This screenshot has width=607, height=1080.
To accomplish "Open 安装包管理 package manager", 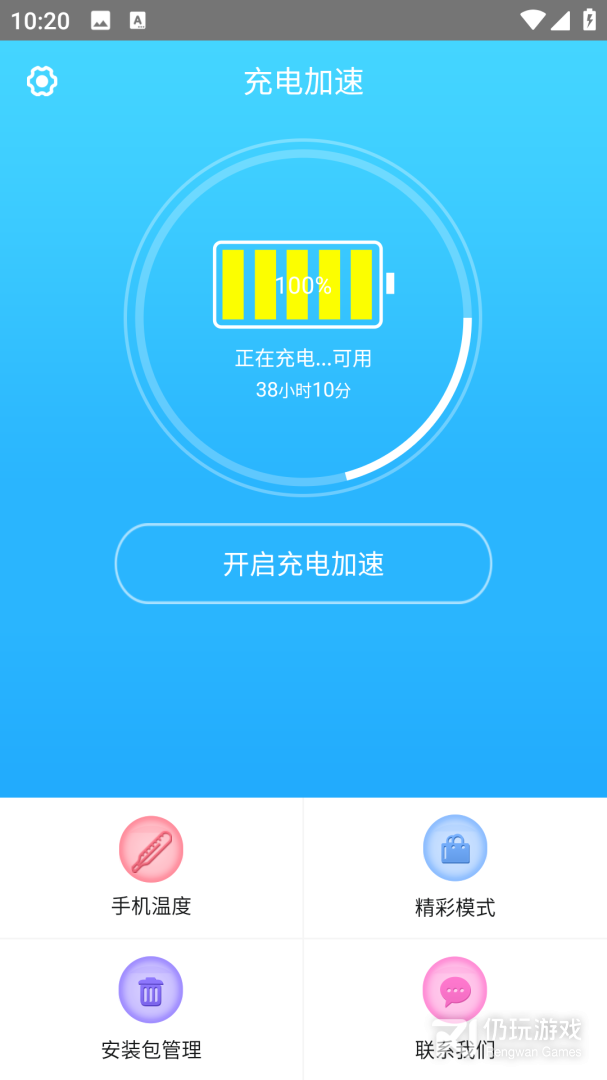I will [x=151, y=1006].
